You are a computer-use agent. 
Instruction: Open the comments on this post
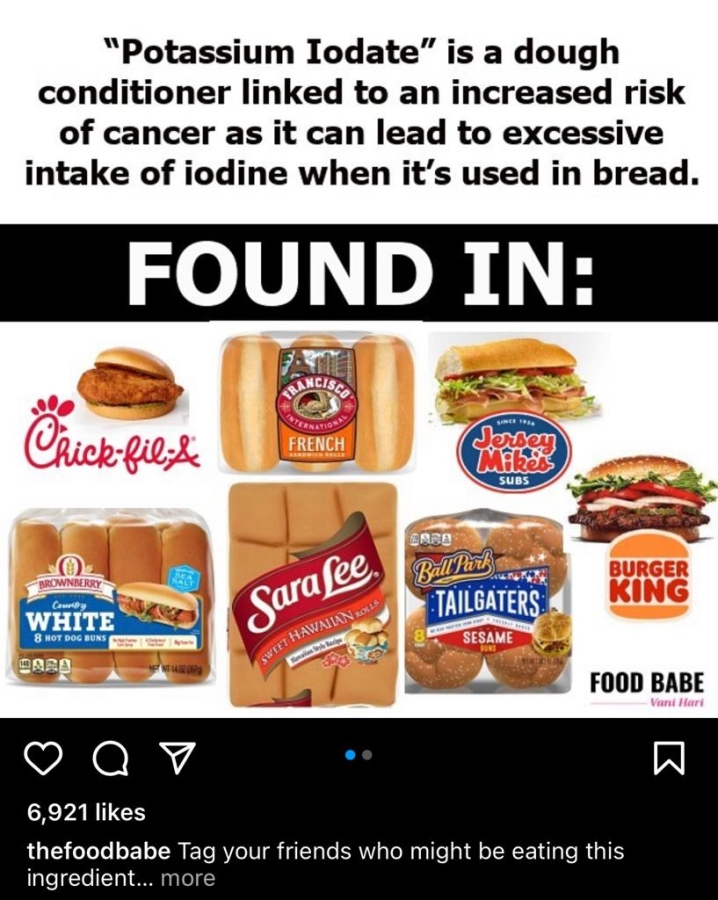(x=108, y=760)
